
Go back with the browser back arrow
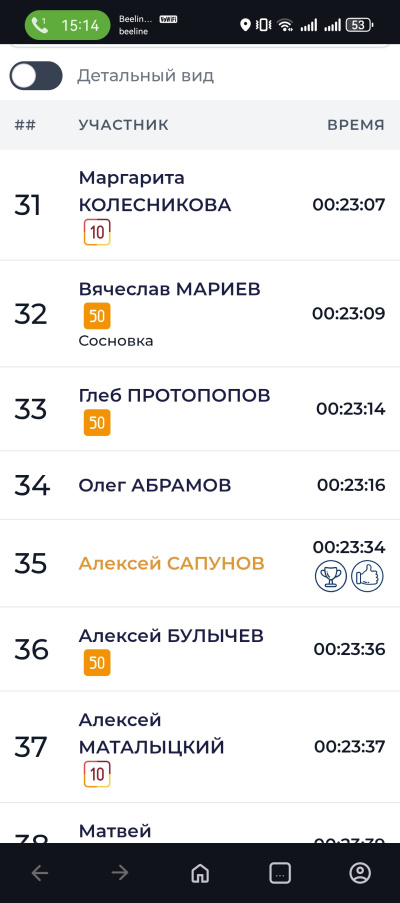click(40, 873)
